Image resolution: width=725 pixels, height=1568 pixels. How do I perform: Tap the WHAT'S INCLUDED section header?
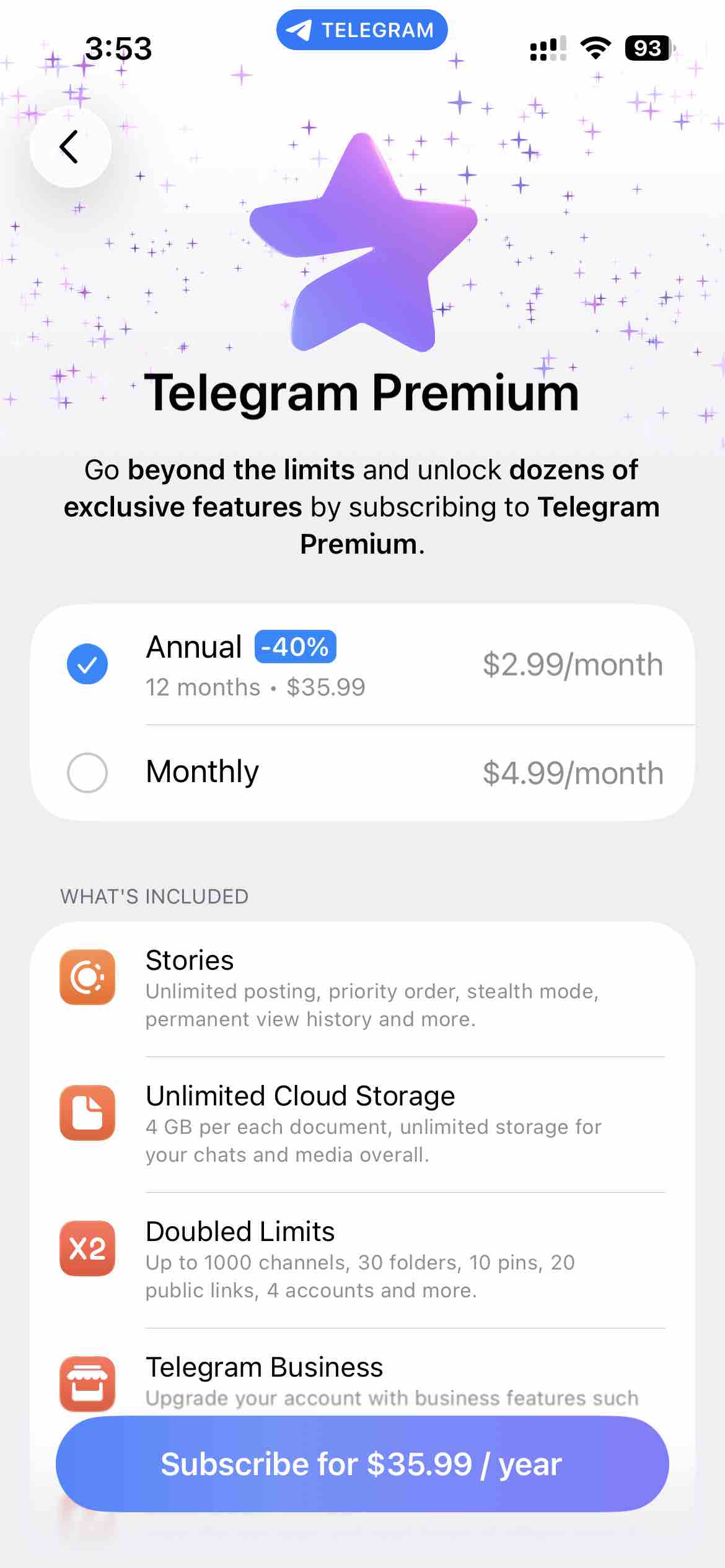[153, 897]
